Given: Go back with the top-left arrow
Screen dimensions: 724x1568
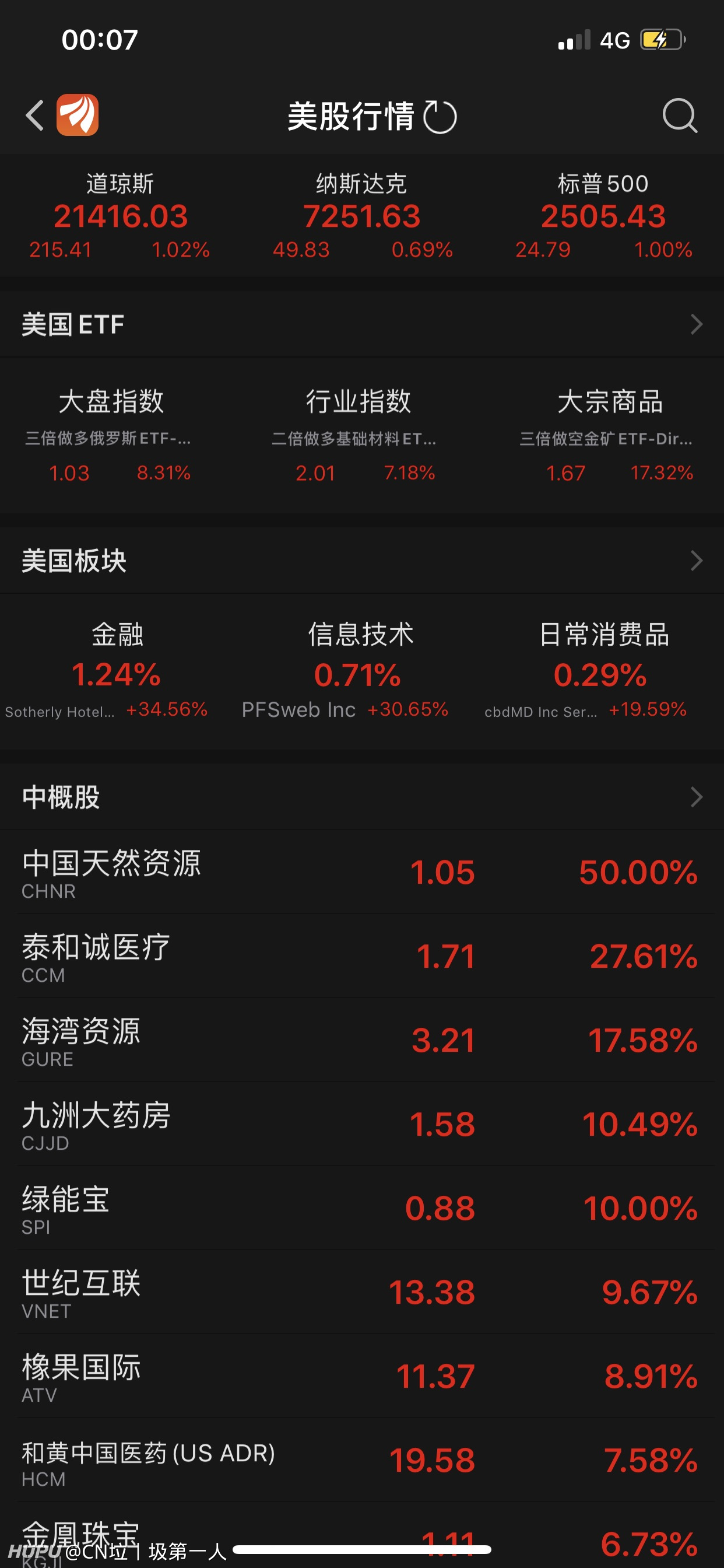Looking at the screenshot, I should [x=34, y=115].
